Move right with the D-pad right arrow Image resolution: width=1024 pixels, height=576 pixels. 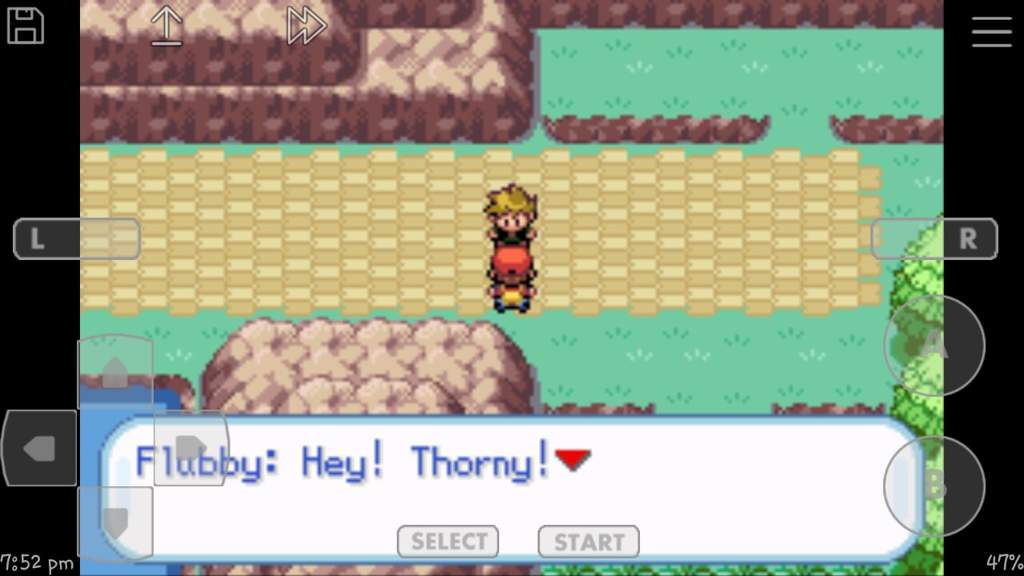click(x=191, y=448)
